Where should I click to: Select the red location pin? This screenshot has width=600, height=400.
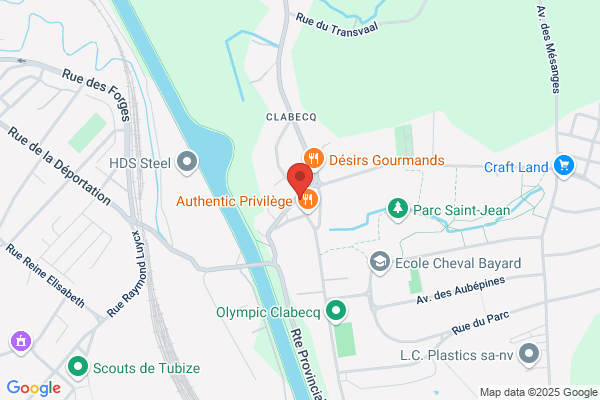point(300,179)
